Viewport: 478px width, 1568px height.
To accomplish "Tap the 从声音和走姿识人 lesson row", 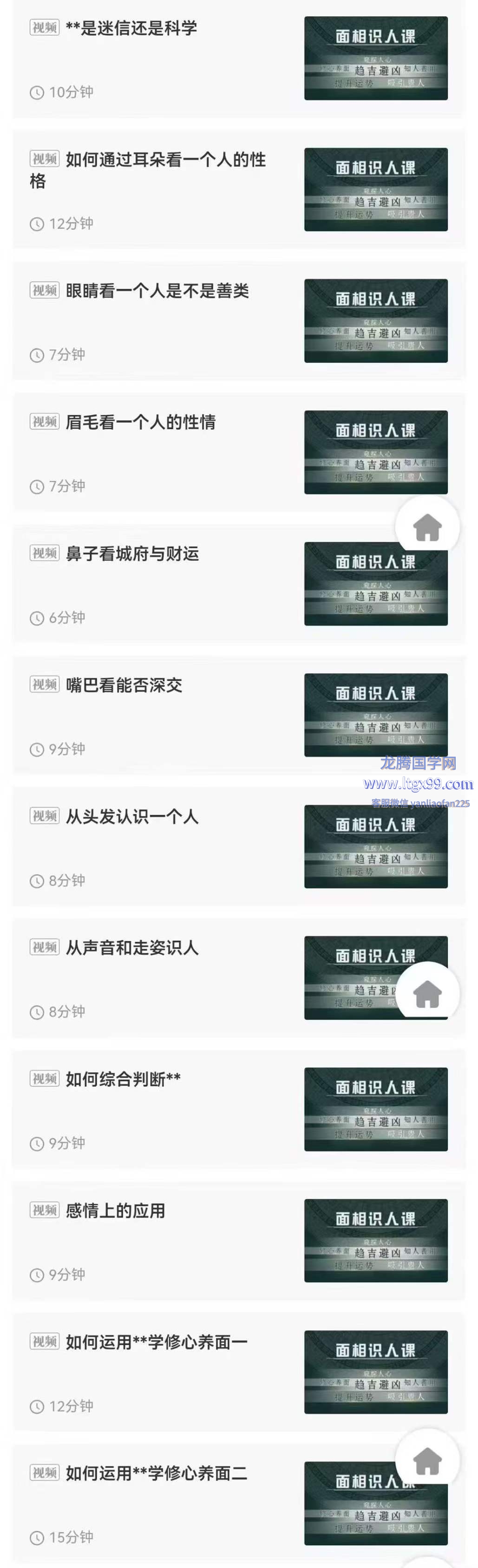I will click(132, 948).
